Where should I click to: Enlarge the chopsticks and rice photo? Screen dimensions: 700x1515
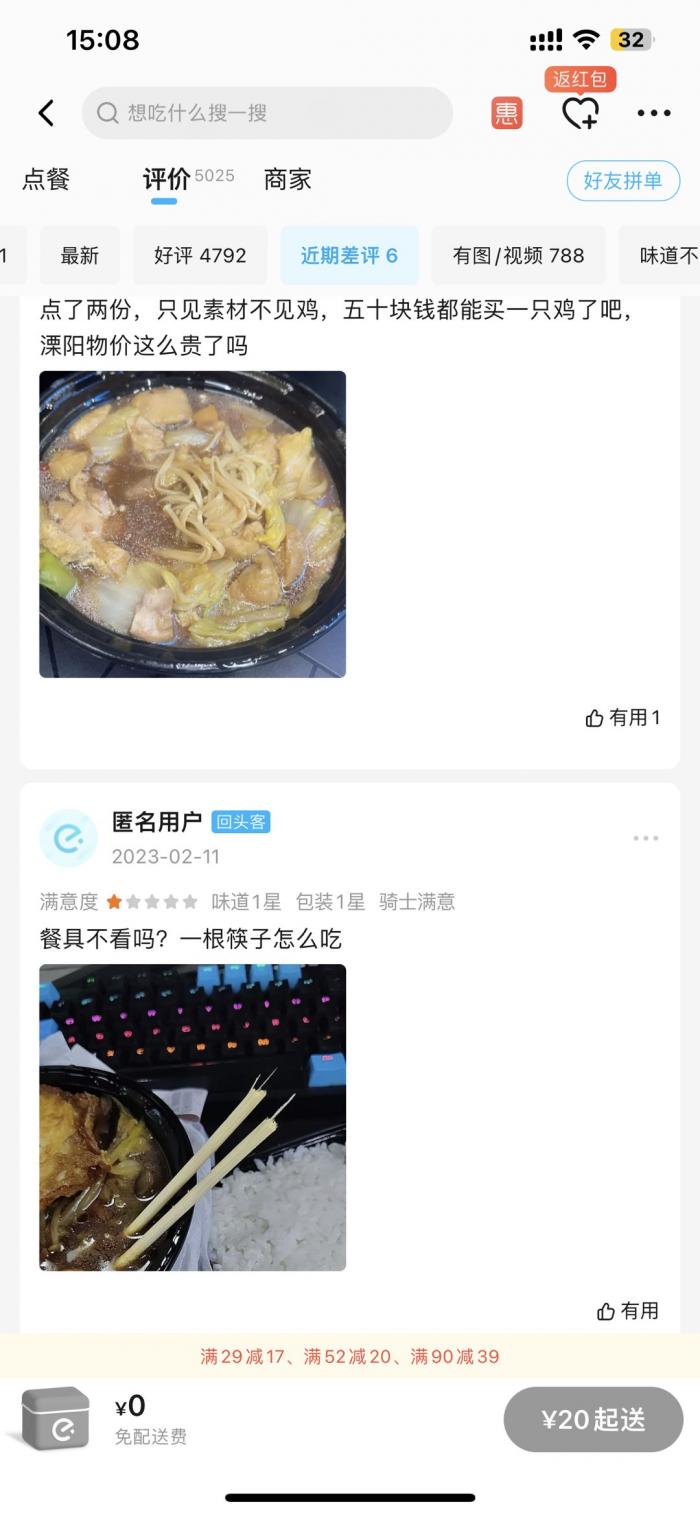tap(193, 1117)
